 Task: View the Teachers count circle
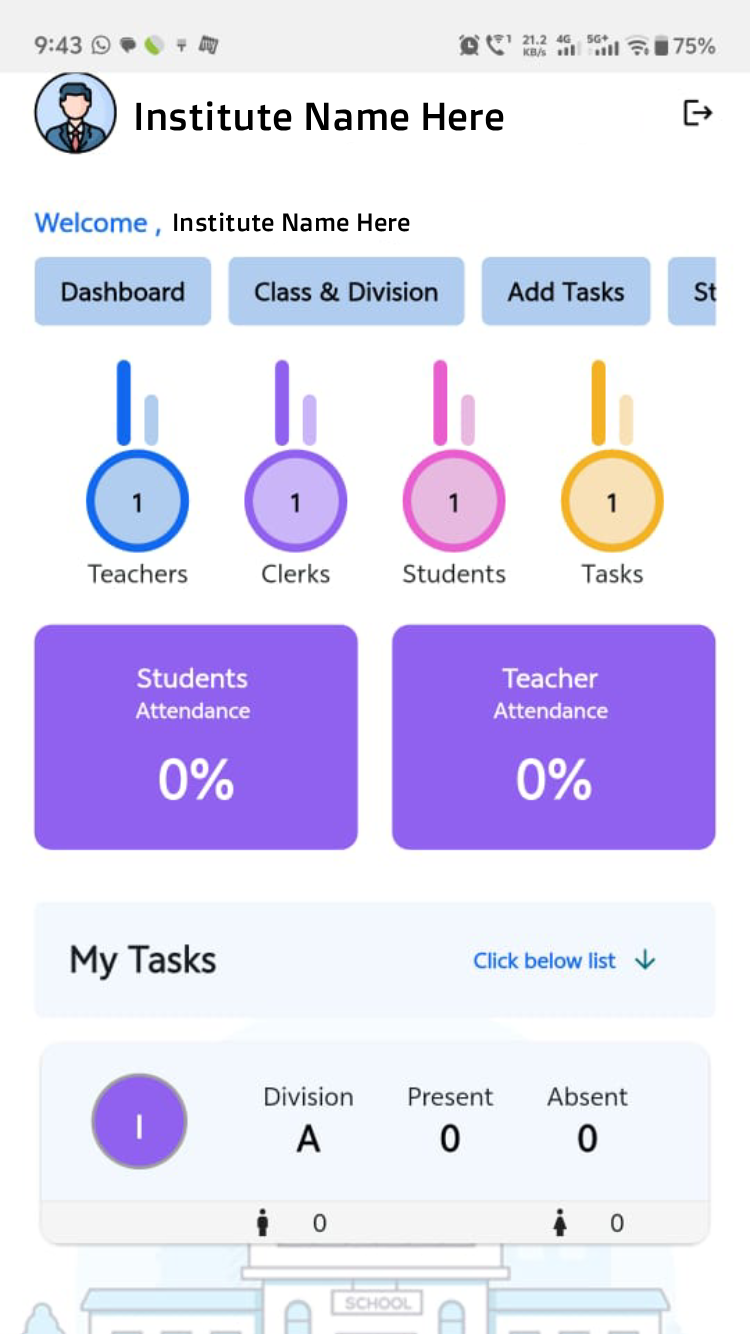(x=138, y=502)
